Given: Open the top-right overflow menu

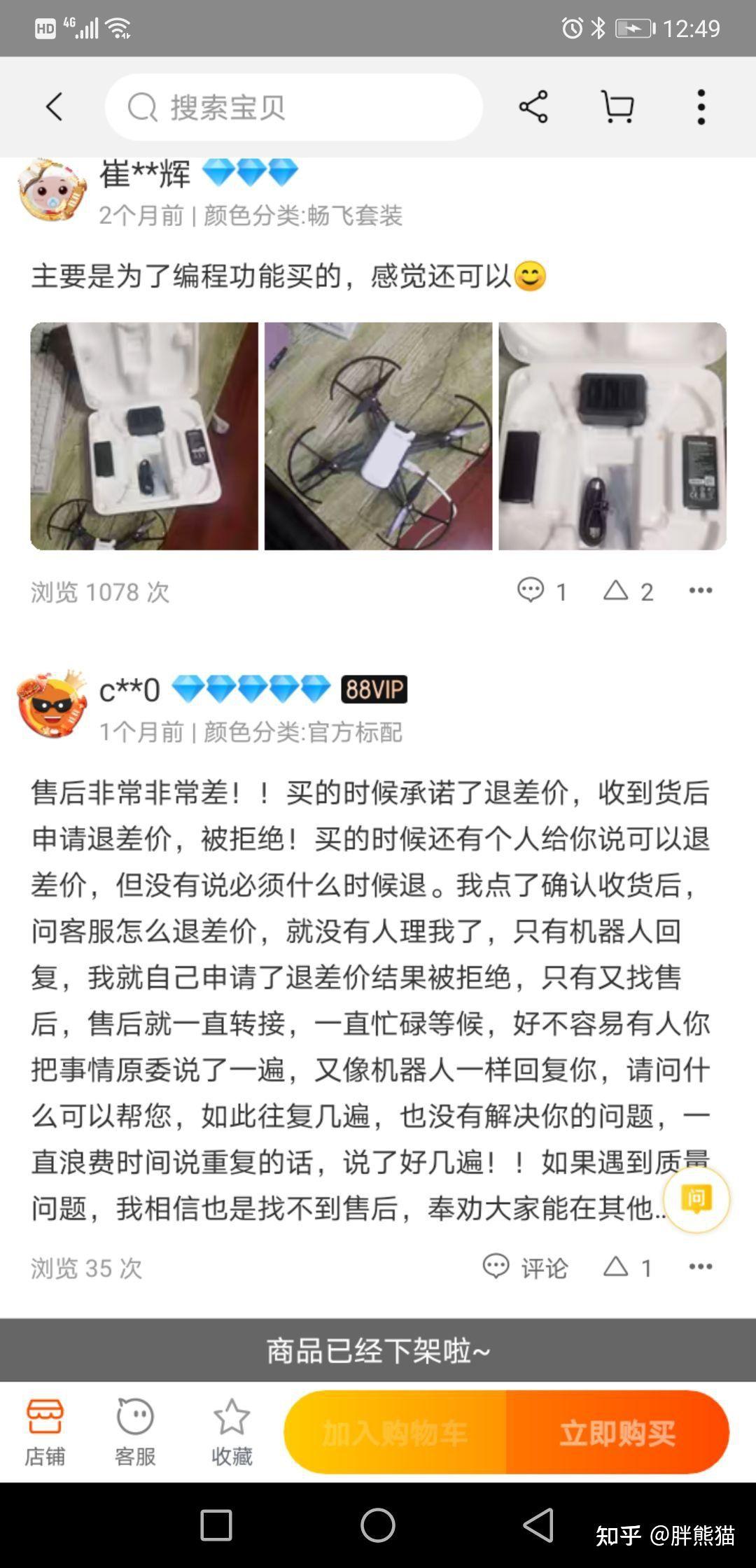Looking at the screenshot, I should 701,107.
